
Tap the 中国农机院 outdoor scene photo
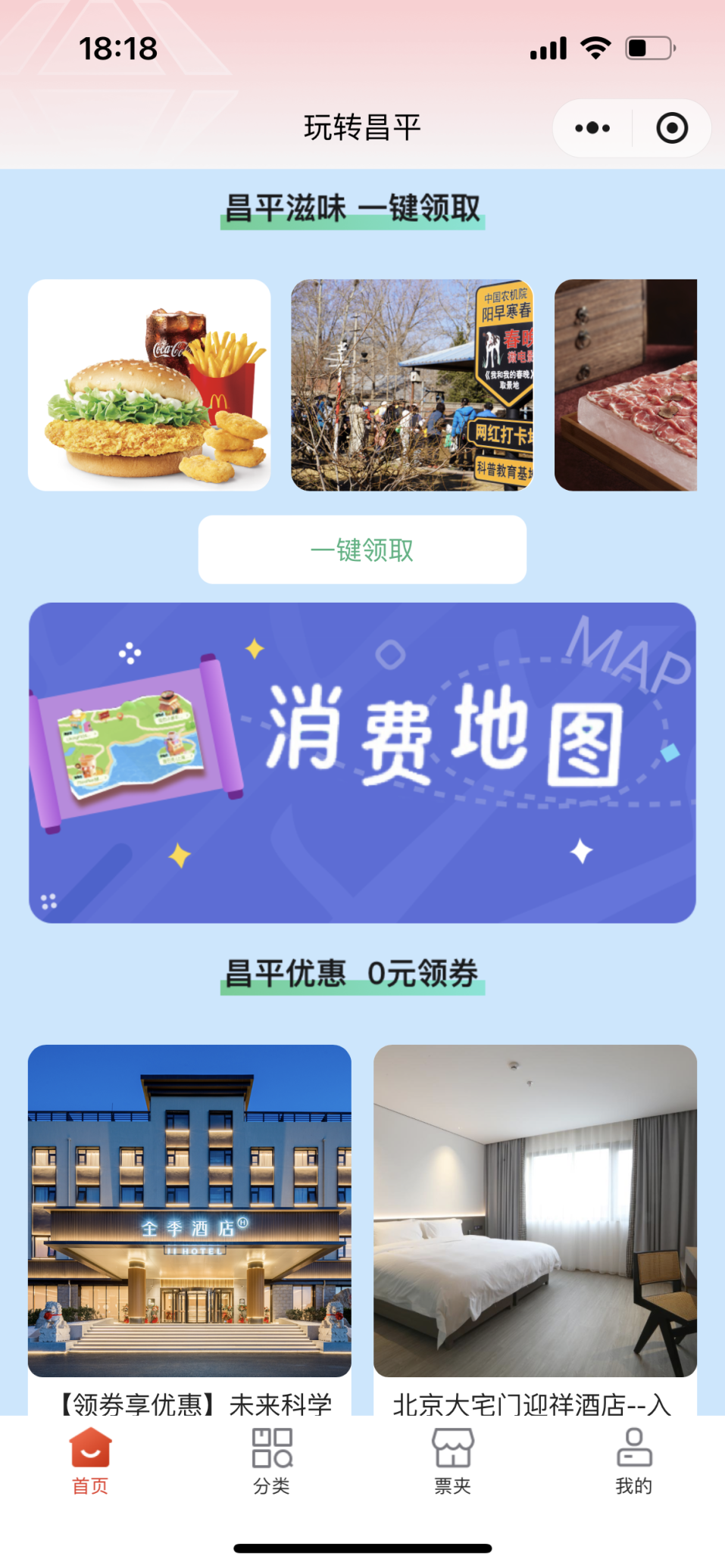coord(413,386)
